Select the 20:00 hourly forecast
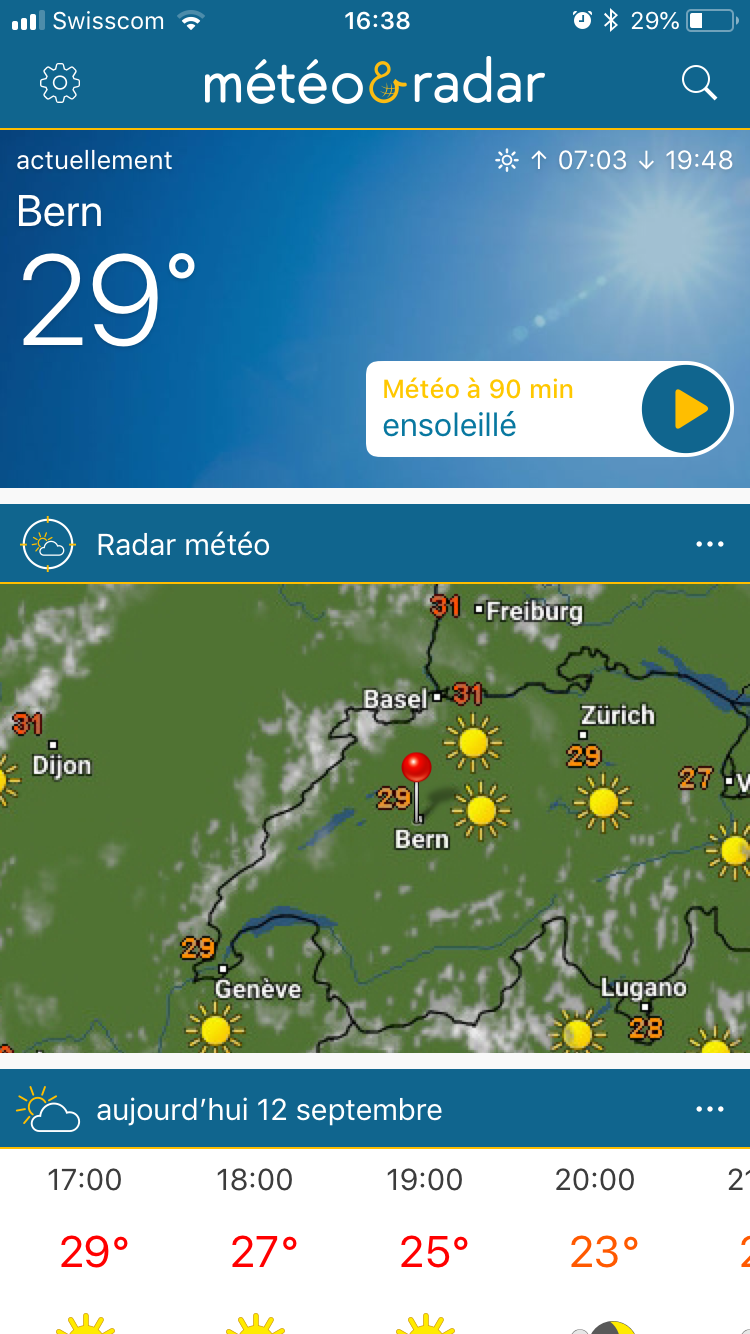Viewport: 750px width, 1334px height. point(595,1240)
